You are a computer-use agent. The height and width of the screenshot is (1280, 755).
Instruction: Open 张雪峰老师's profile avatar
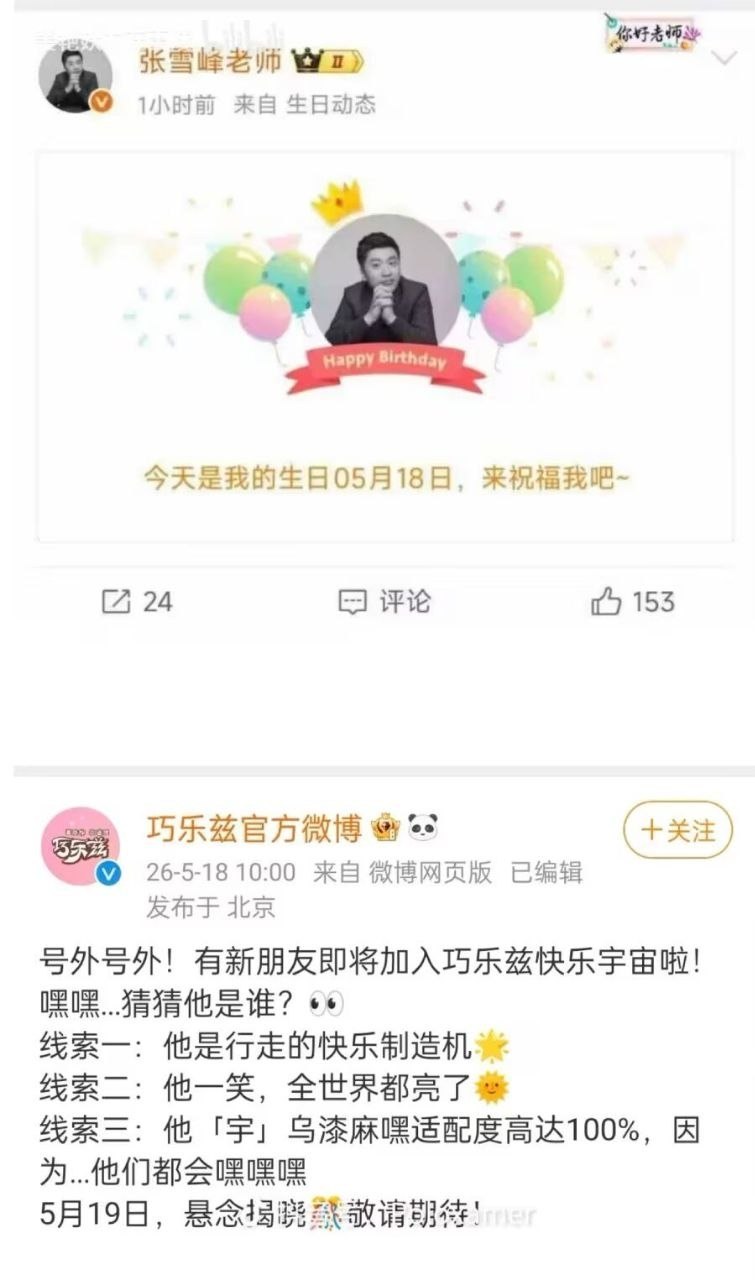(75, 79)
